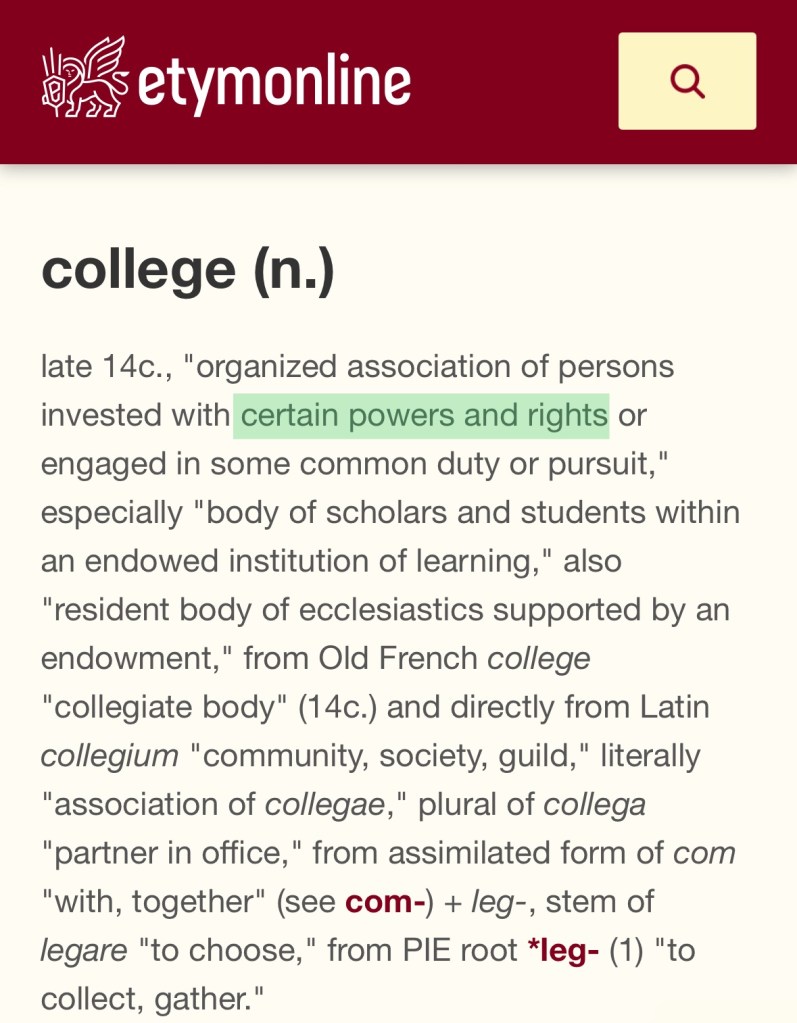Viewport: 797px width, 1023px height.
Task: Go to etymonline home via logo
Action: click(226, 79)
